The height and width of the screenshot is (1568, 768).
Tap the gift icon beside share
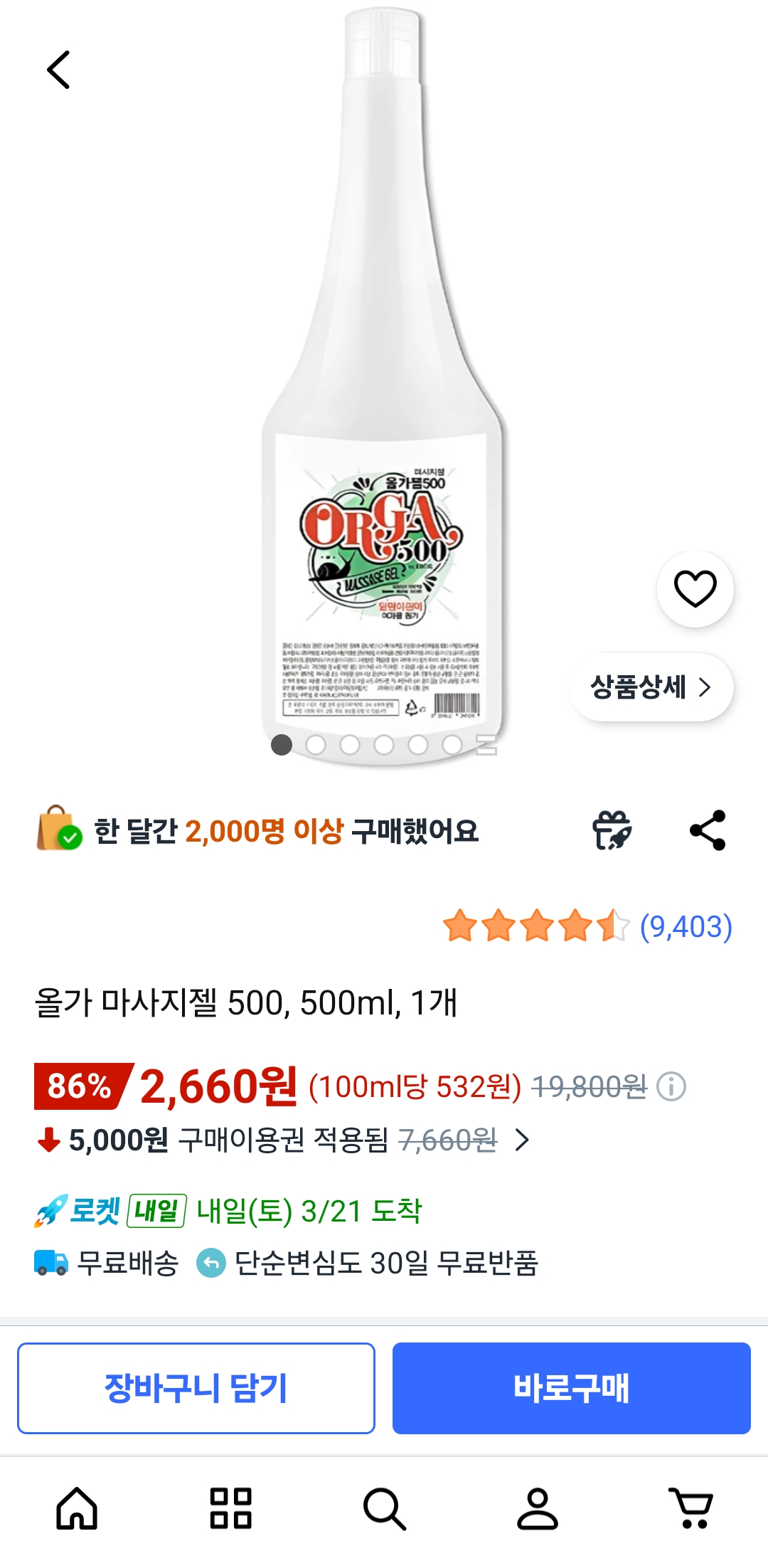tap(612, 830)
